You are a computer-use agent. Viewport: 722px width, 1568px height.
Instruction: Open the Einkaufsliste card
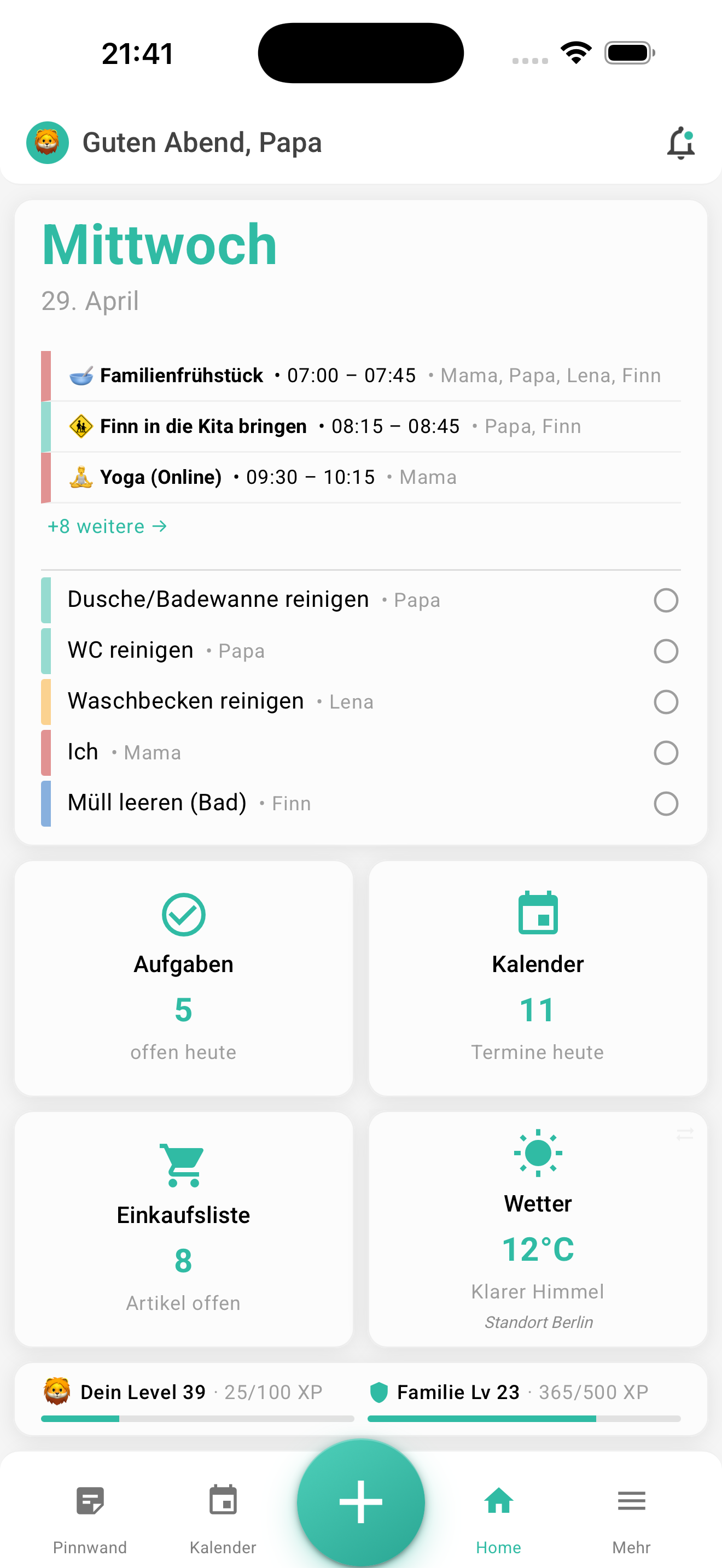click(x=183, y=1229)
